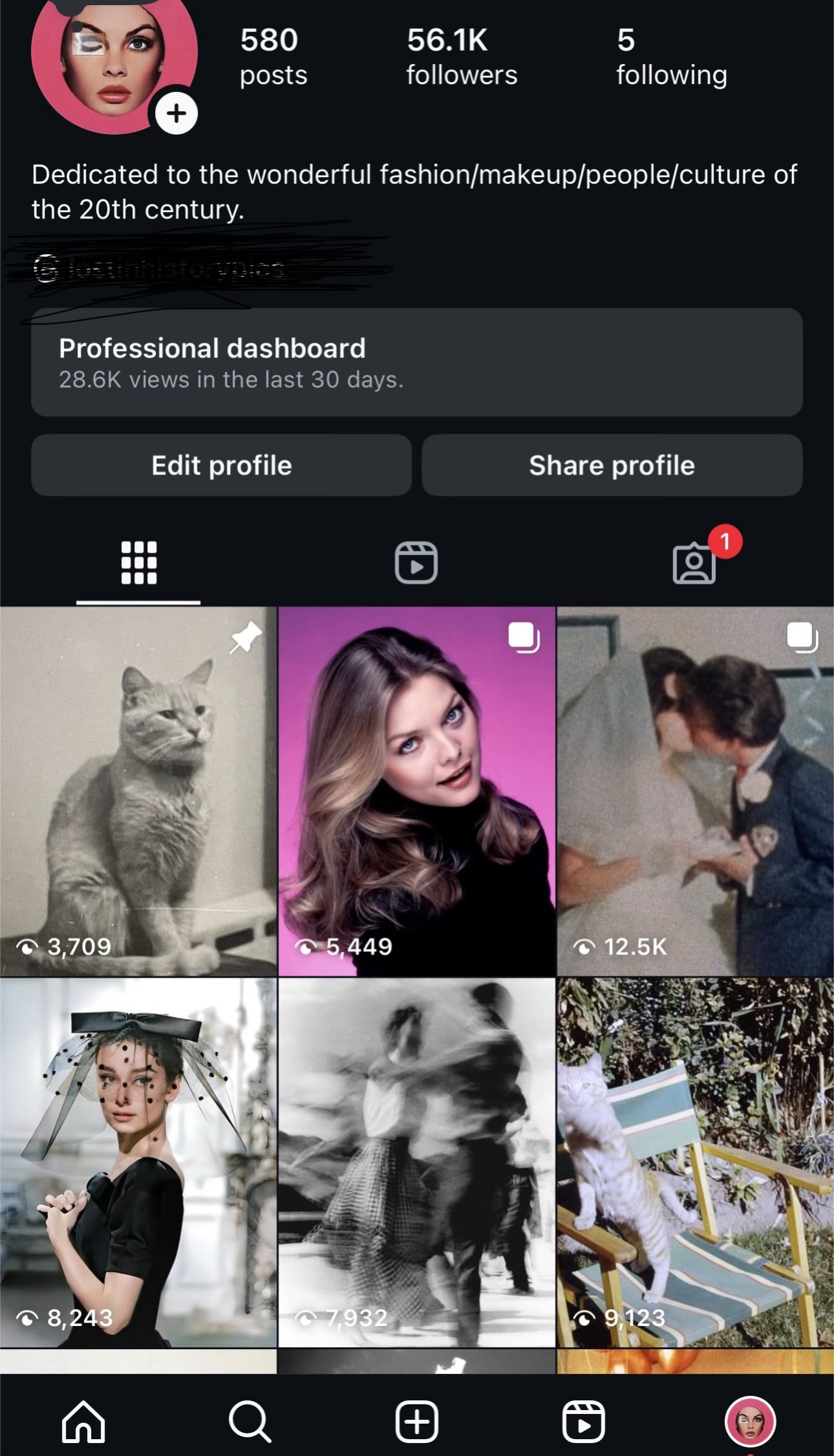Add a story via the profile picture plus
The image size is (834, 1456).
176,113
